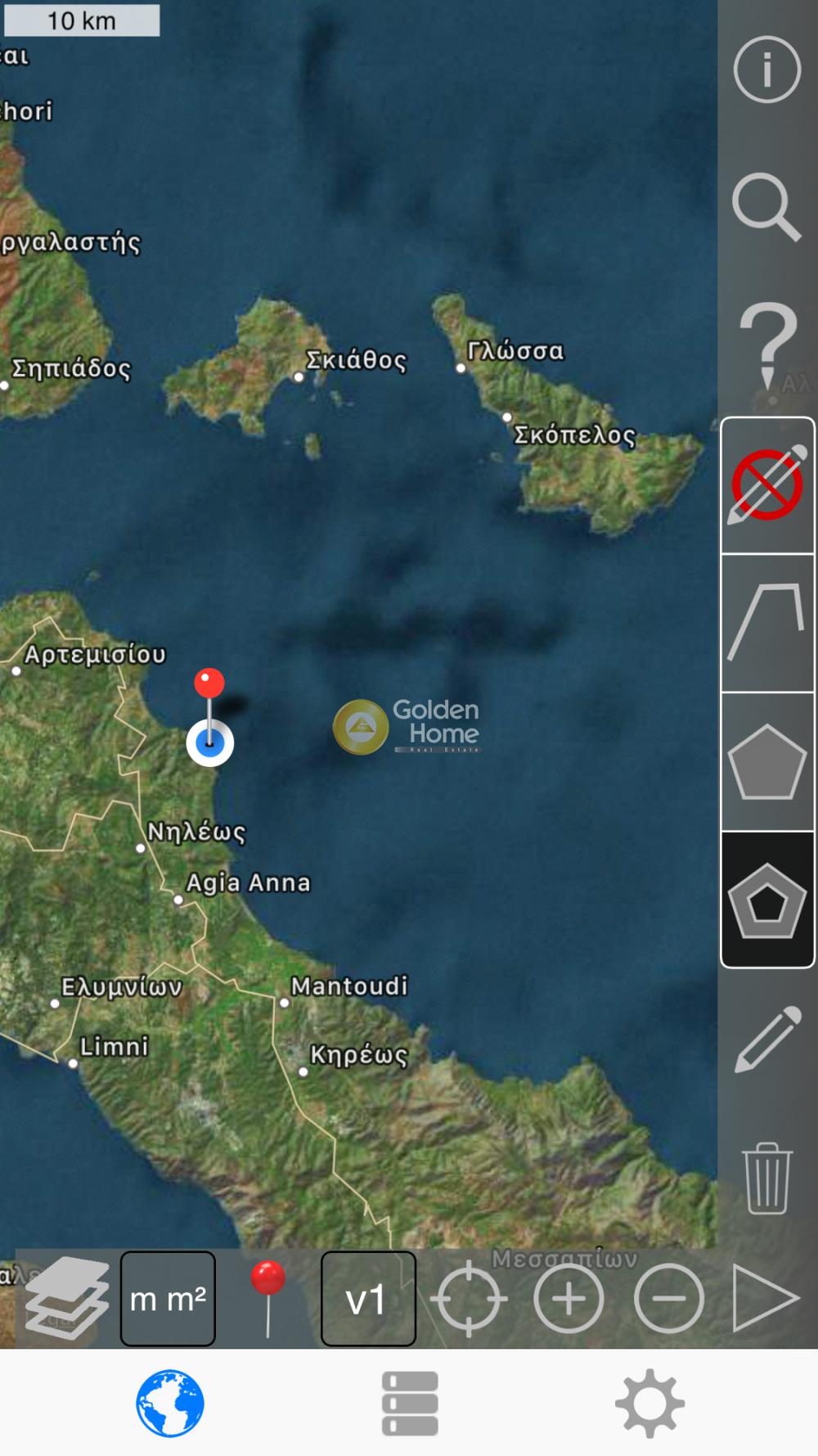
Task: Switch to the globe map tab
Action: coord(169,1403)
